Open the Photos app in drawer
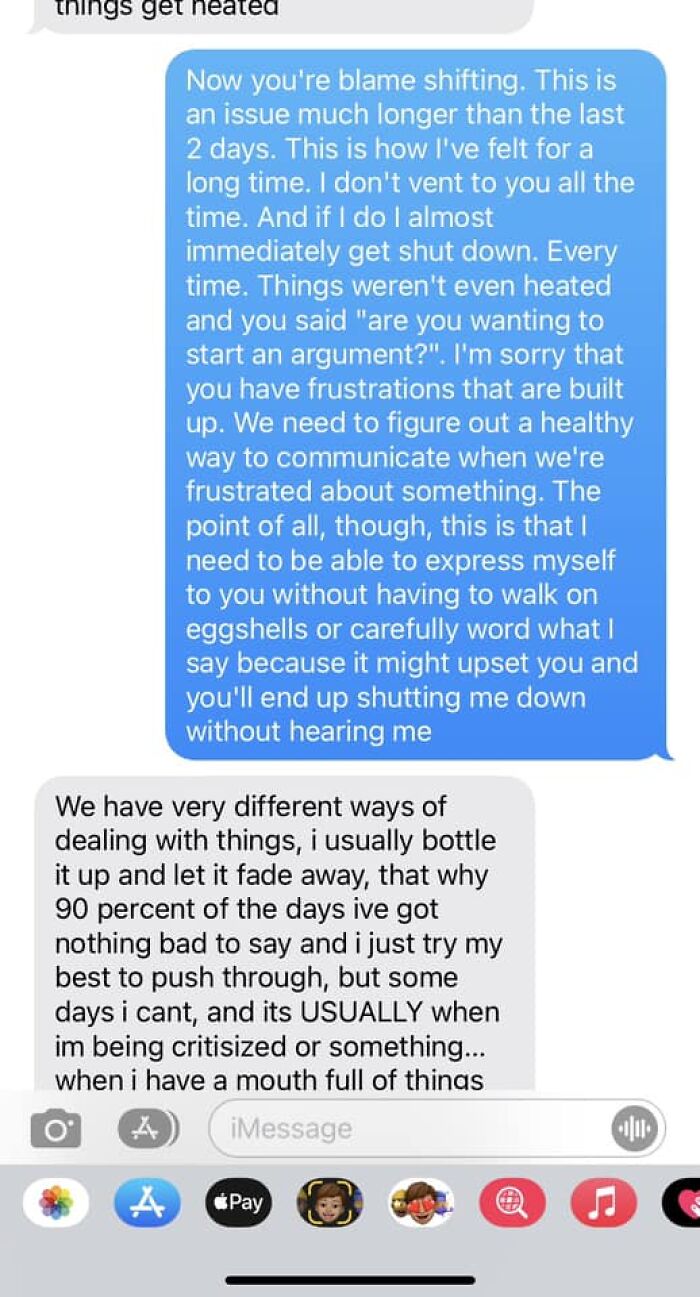This screenshot has width=700, height=1297. pos(56,1202)
